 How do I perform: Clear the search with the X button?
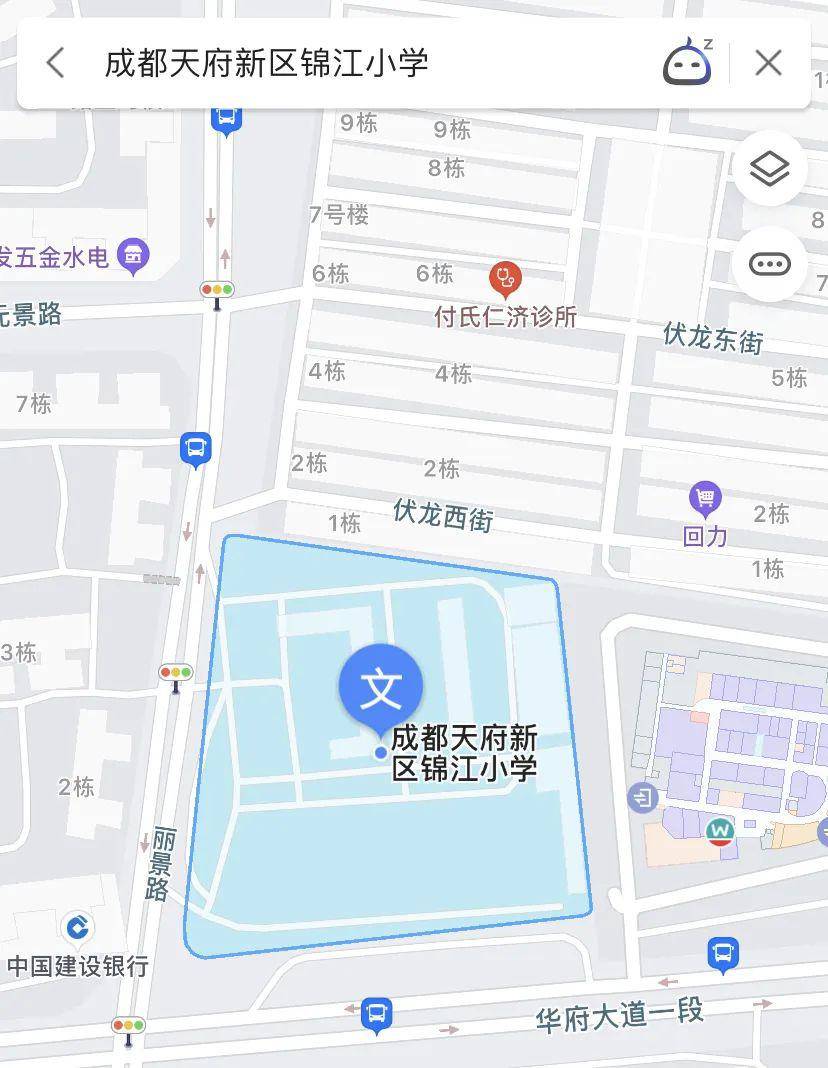767,62
